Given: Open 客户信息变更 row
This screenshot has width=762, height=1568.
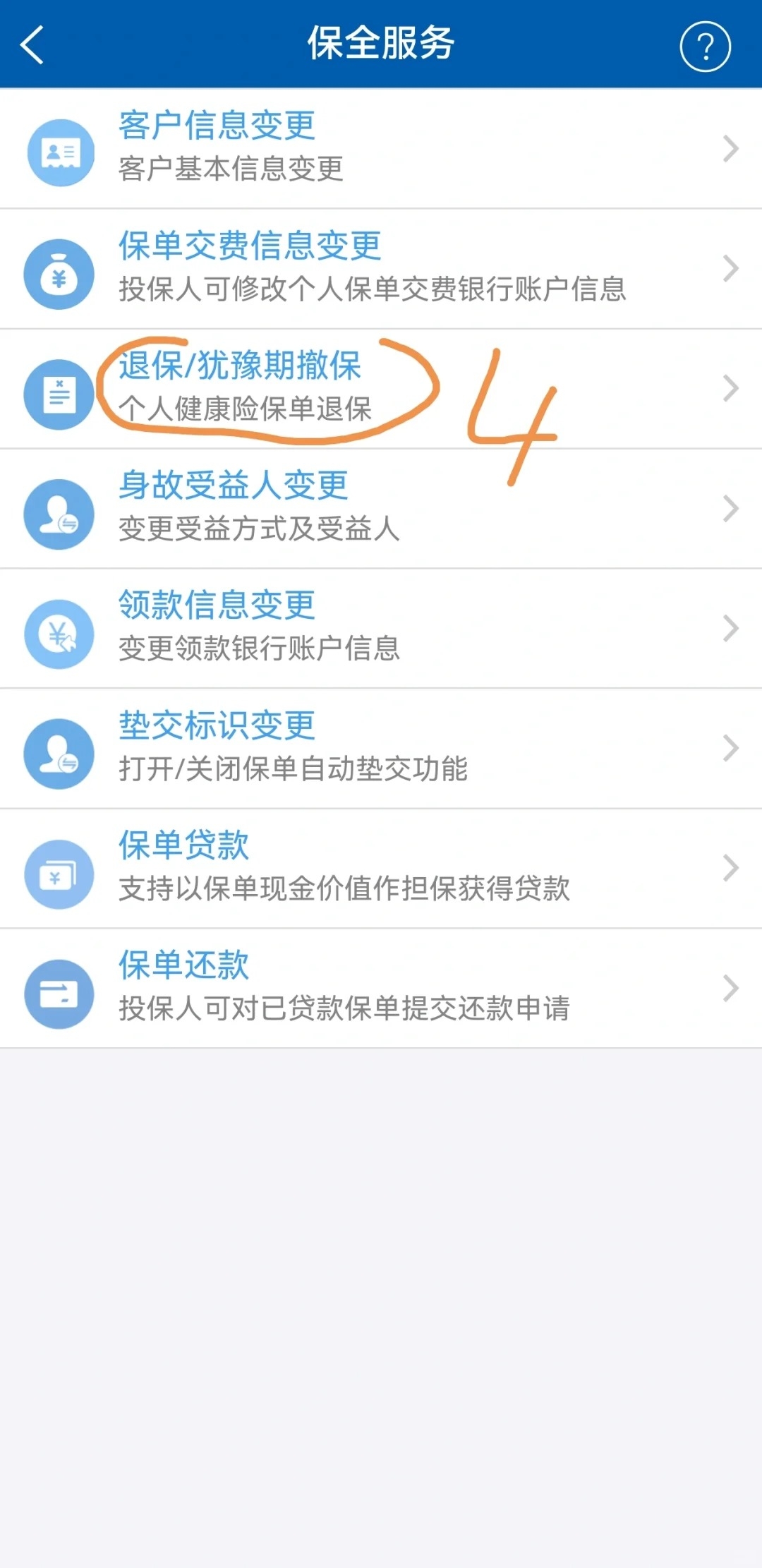Looking at the screenshot, I should tap(381, 148).
